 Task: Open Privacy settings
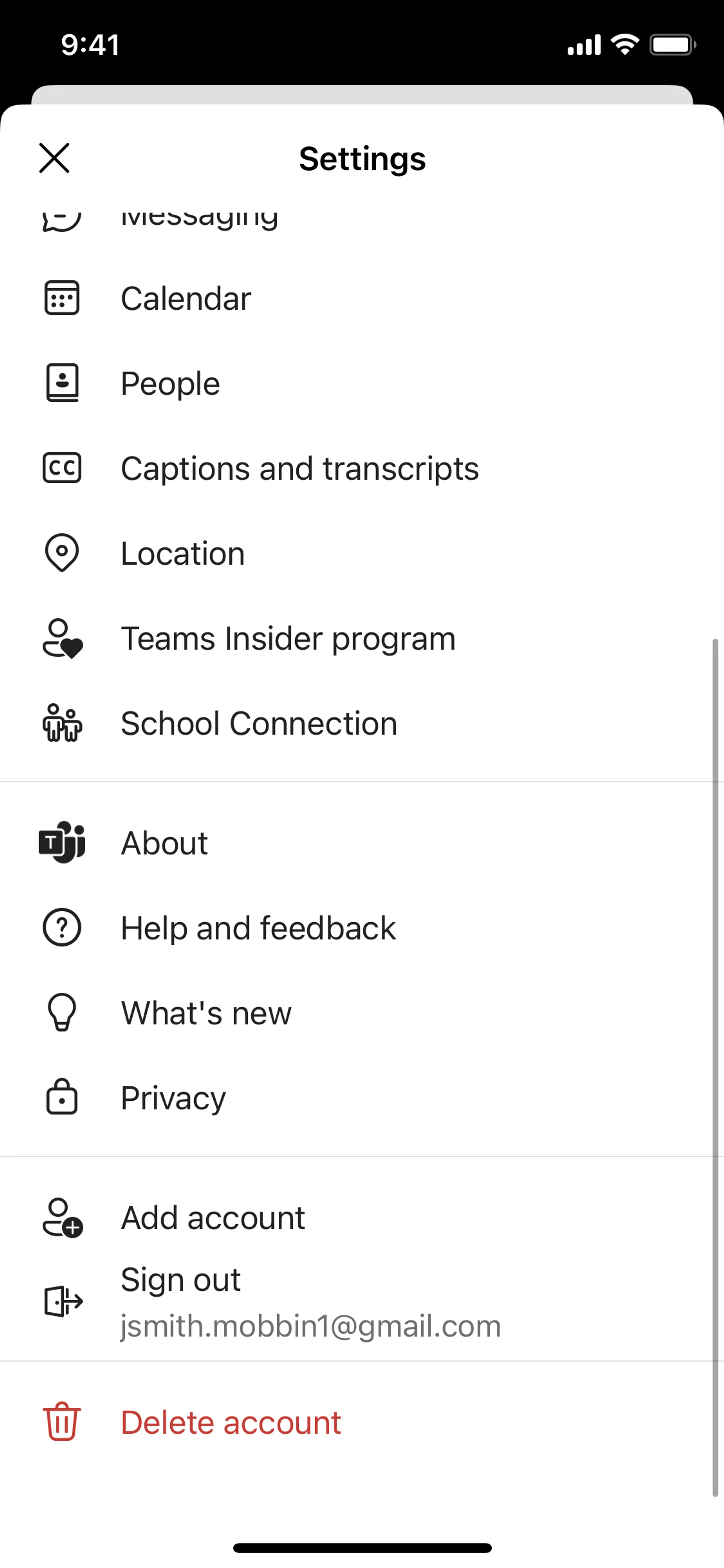(x=173, y=1098)
